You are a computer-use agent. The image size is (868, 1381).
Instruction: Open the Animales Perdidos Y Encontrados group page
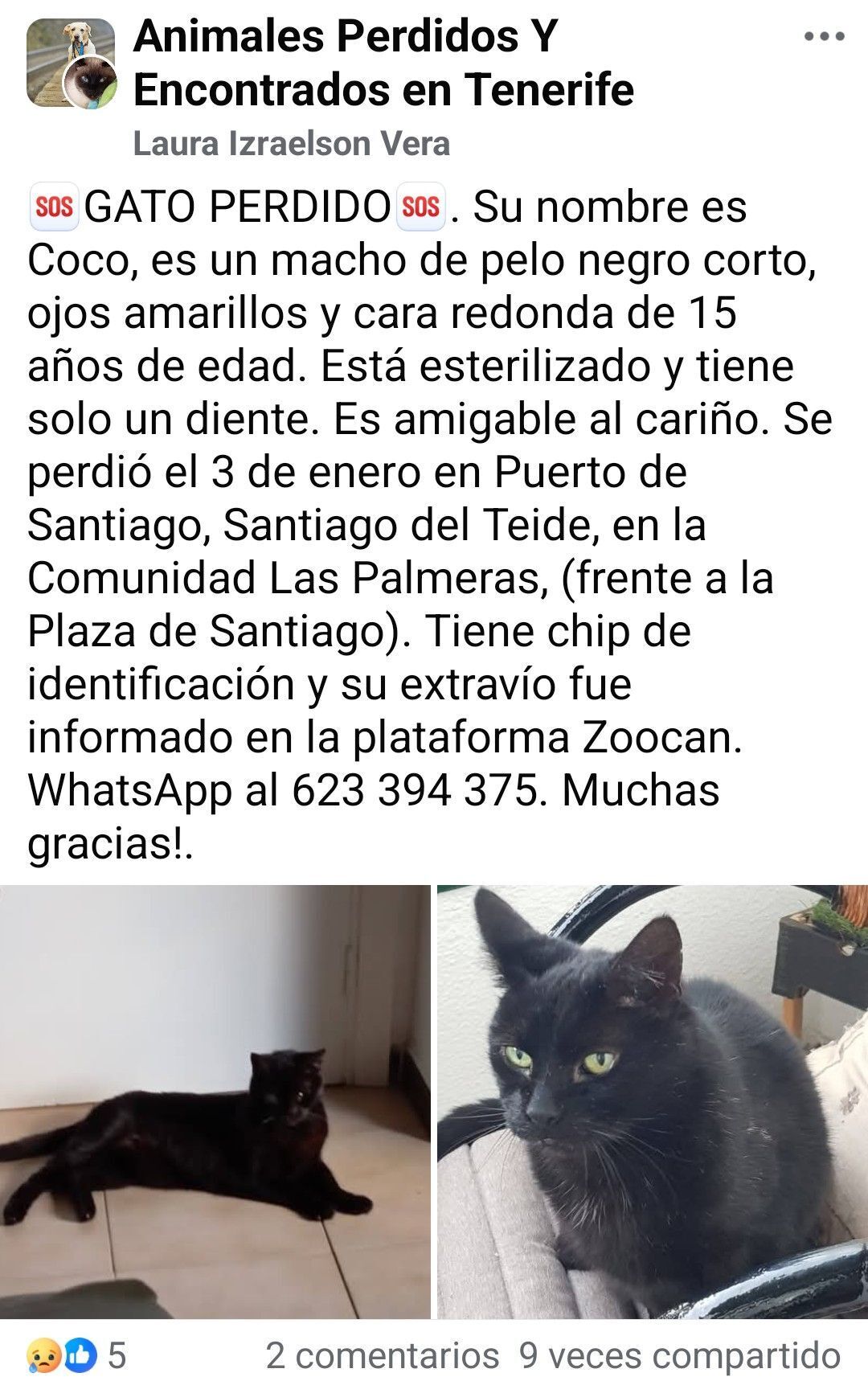pos(383,63)
